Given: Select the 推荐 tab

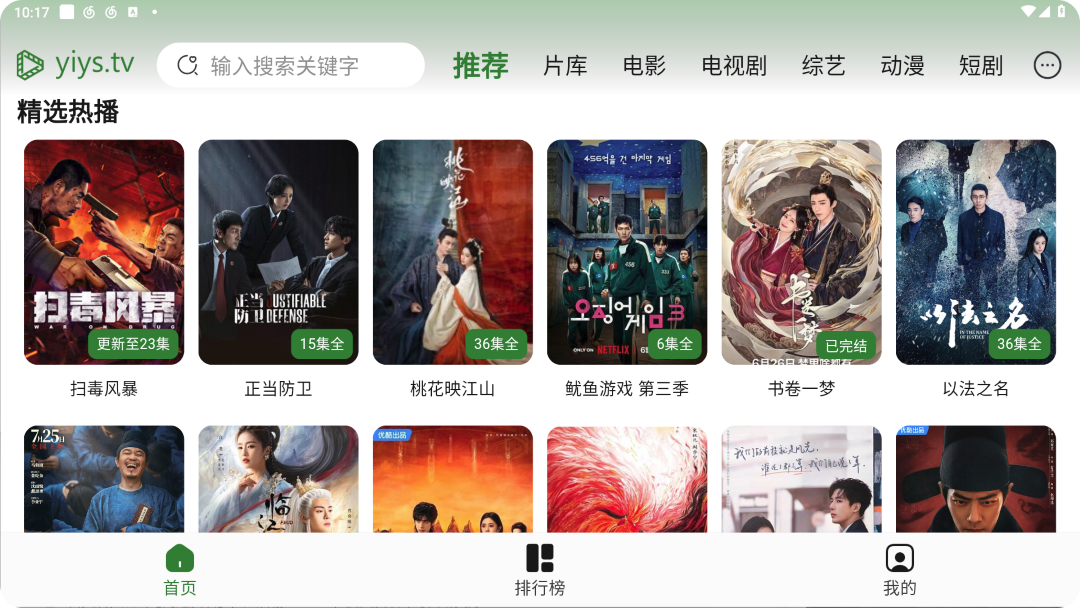Looking at the screenshot, I should point(480,66).
